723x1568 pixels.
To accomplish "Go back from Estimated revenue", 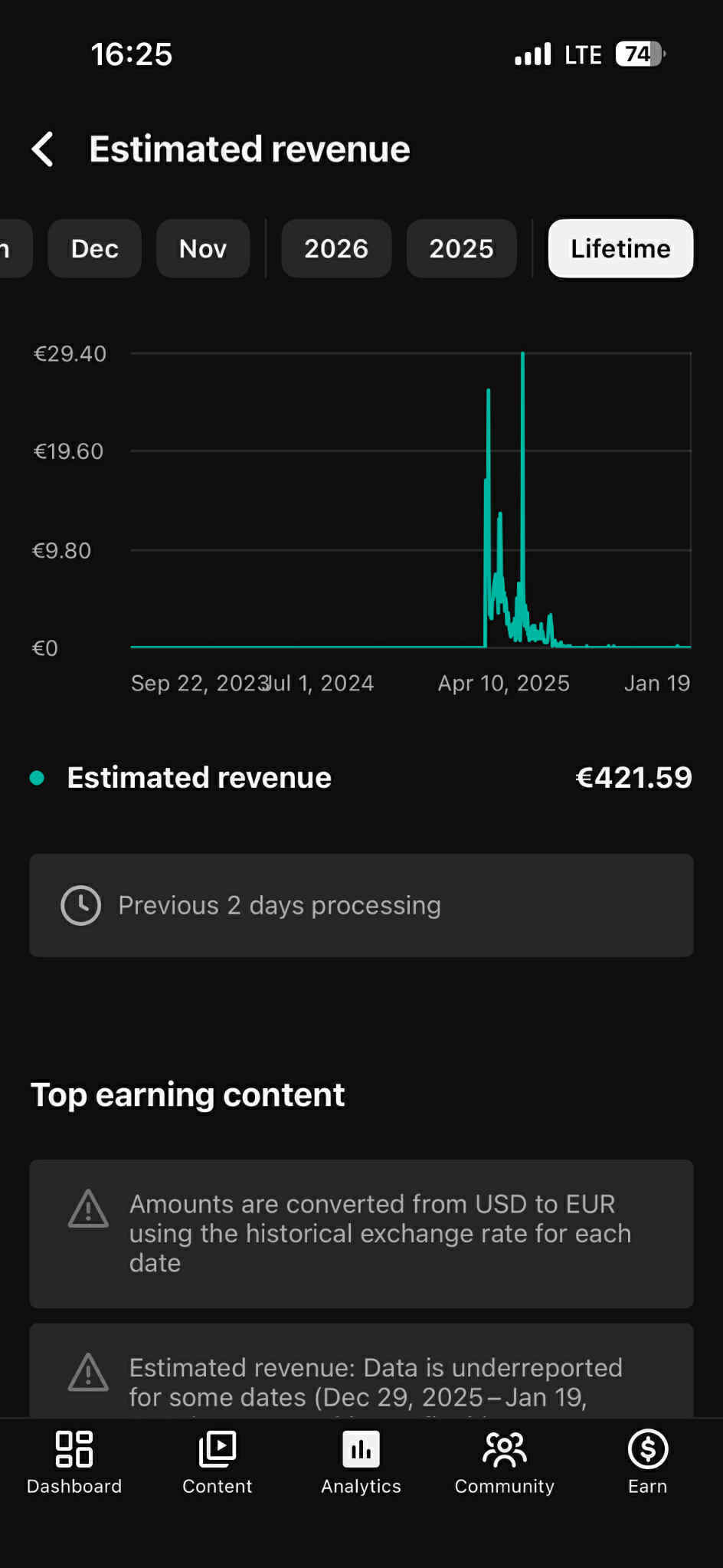I will (43, 149).
